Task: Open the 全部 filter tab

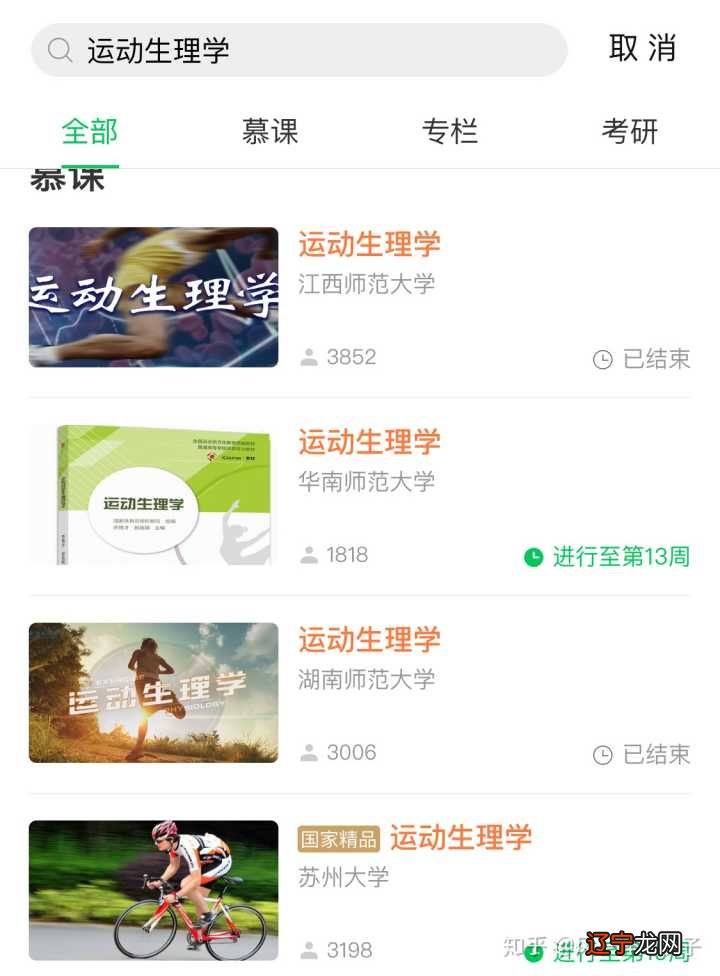Action: 90,131
